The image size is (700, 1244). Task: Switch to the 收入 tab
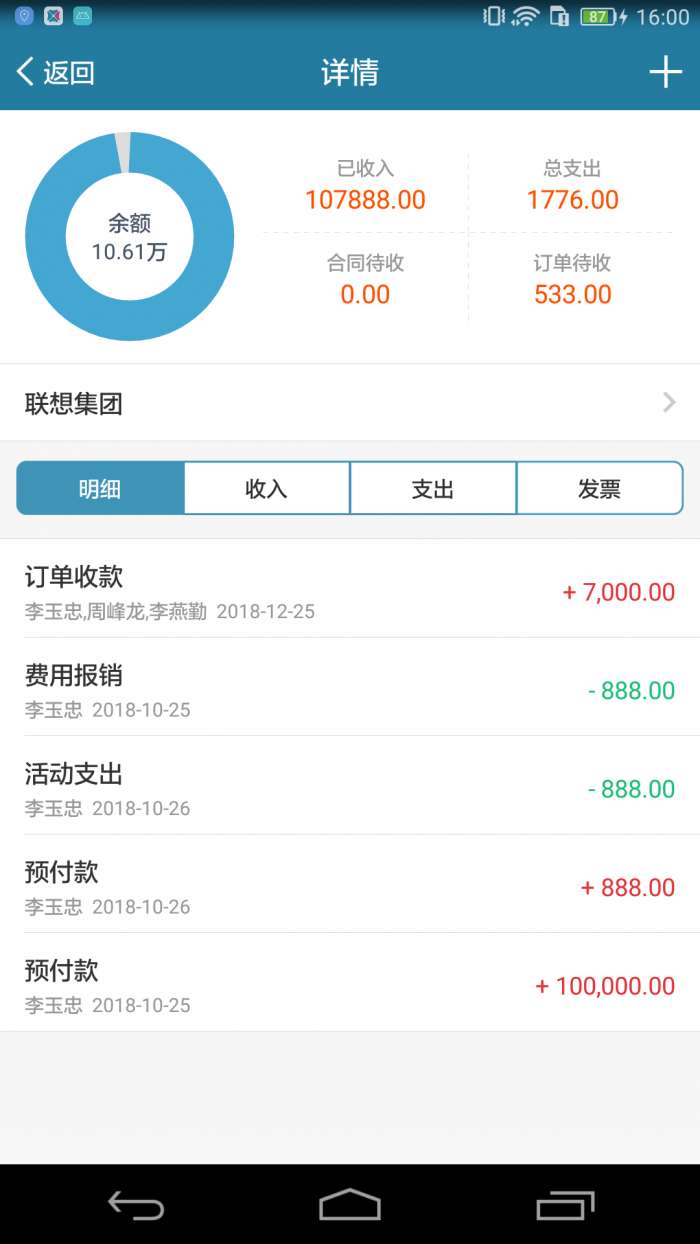pos(267,488)
